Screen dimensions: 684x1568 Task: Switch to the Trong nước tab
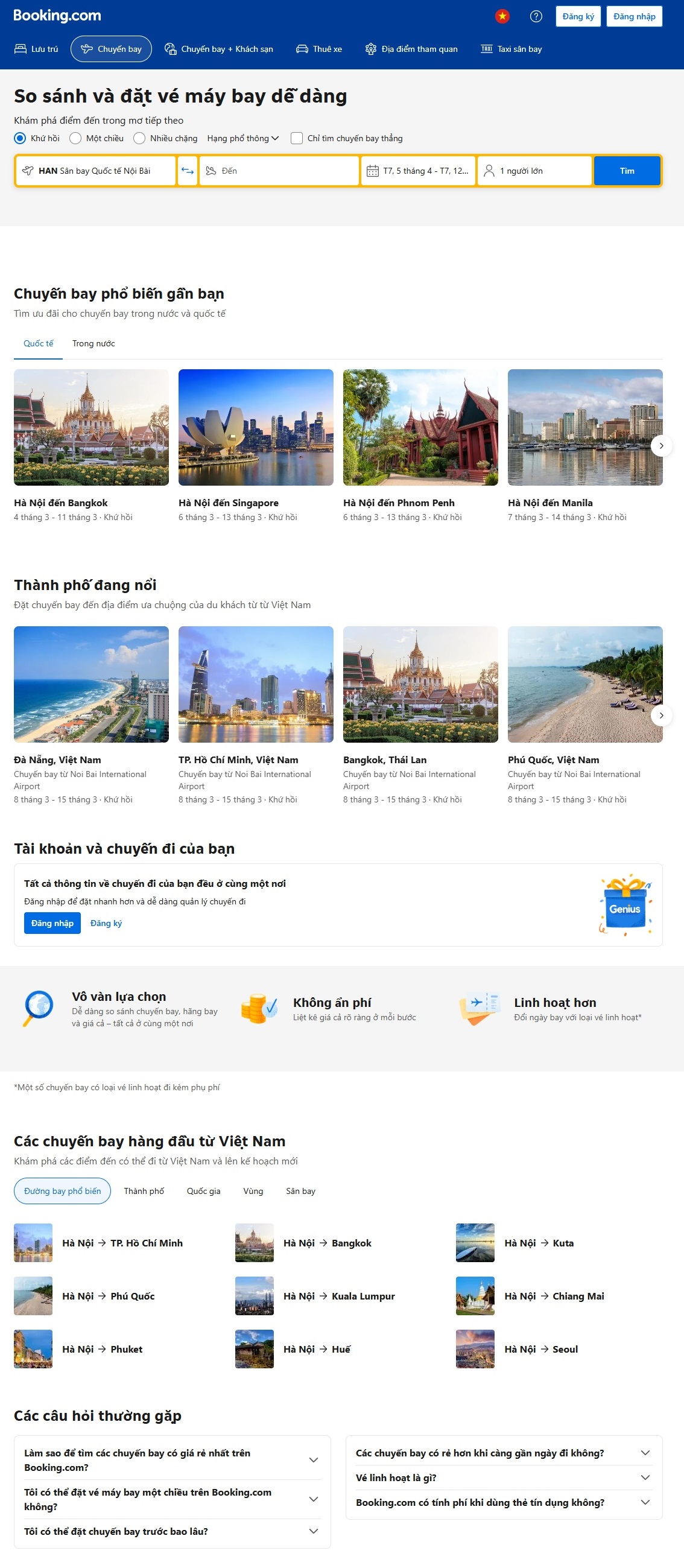pyautogui.click(x=93, y=343)
